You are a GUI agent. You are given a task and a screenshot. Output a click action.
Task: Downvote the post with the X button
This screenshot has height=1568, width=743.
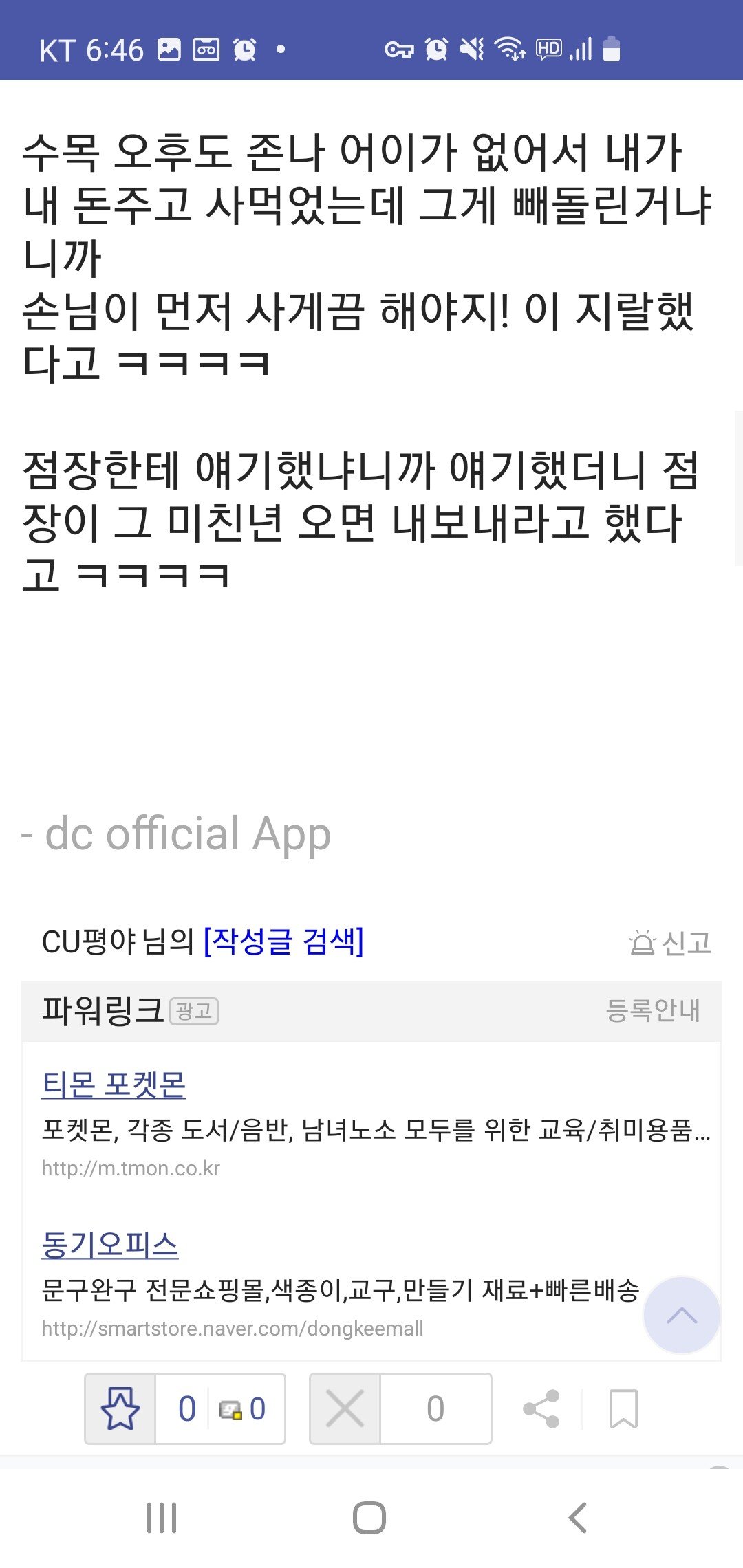345,1409
